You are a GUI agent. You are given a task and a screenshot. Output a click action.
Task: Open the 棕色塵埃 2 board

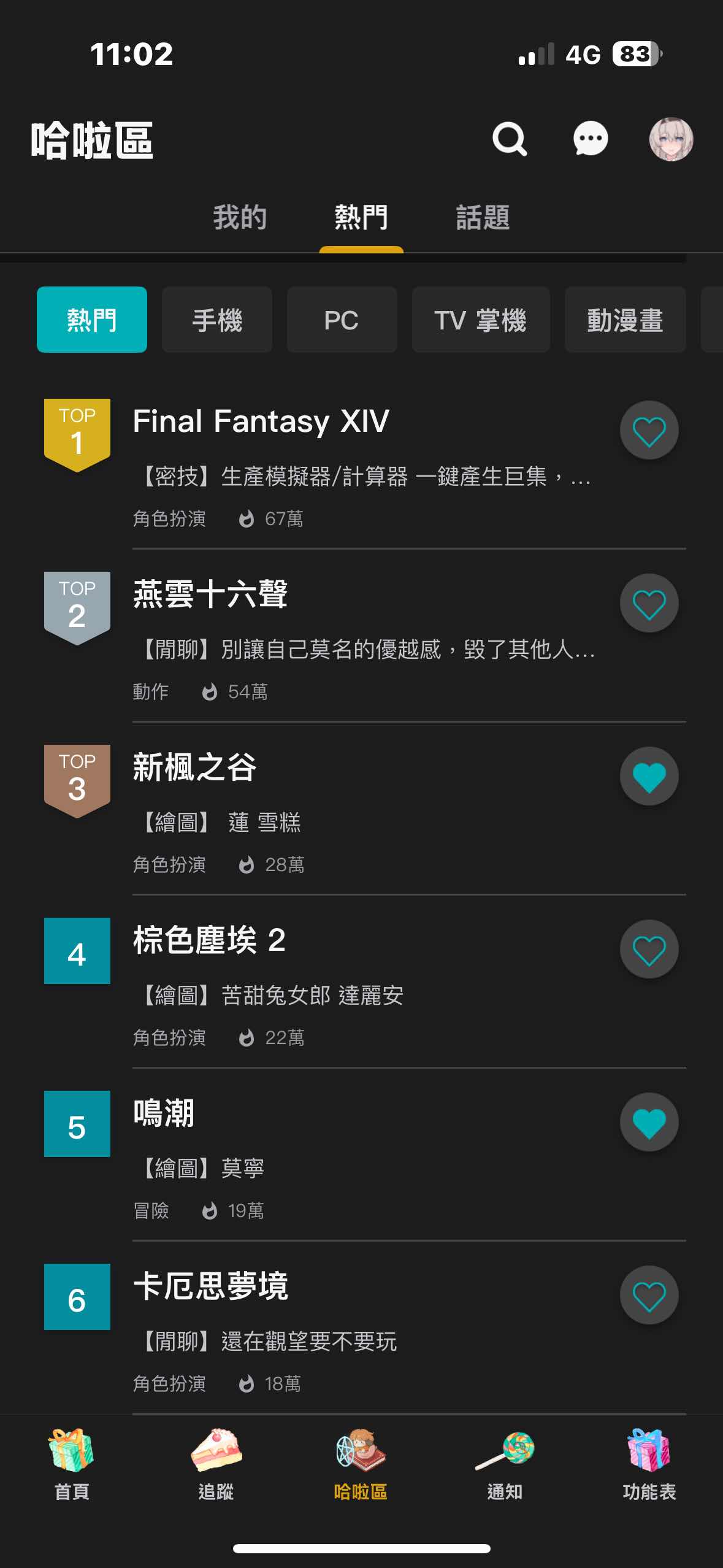point(209,940)
